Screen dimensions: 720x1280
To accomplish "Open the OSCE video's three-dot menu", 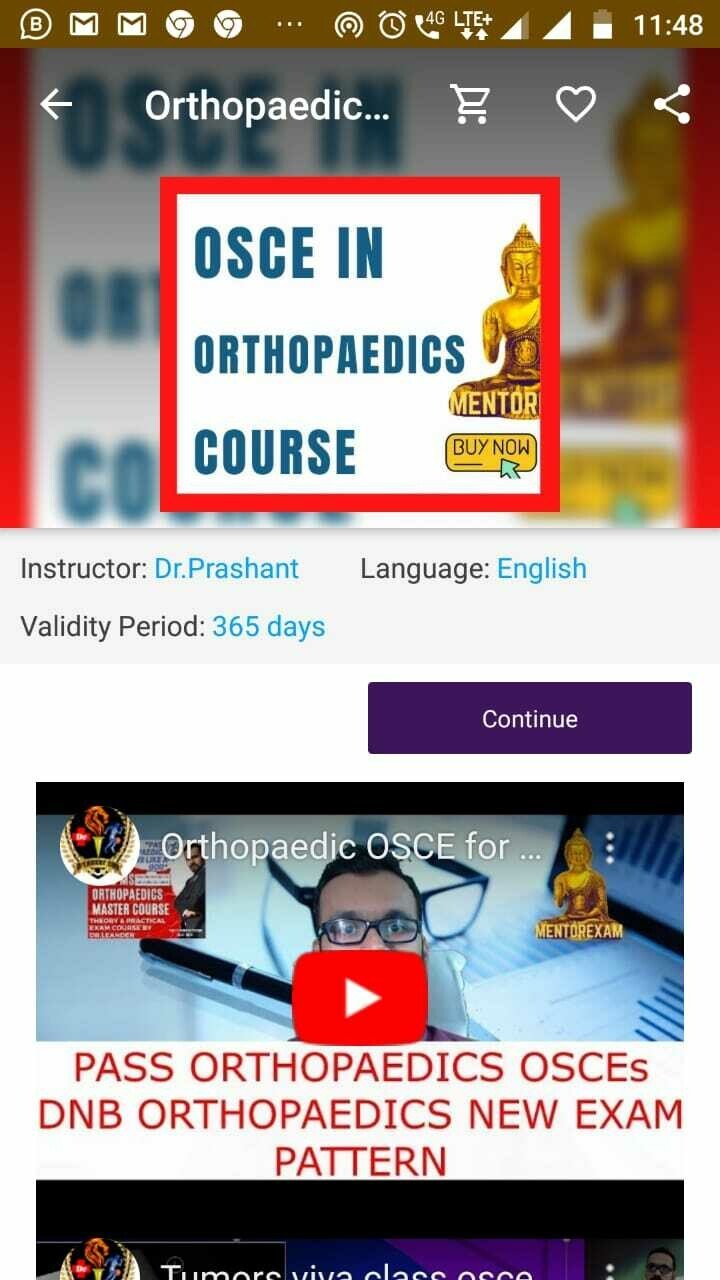I will (609, 848).
